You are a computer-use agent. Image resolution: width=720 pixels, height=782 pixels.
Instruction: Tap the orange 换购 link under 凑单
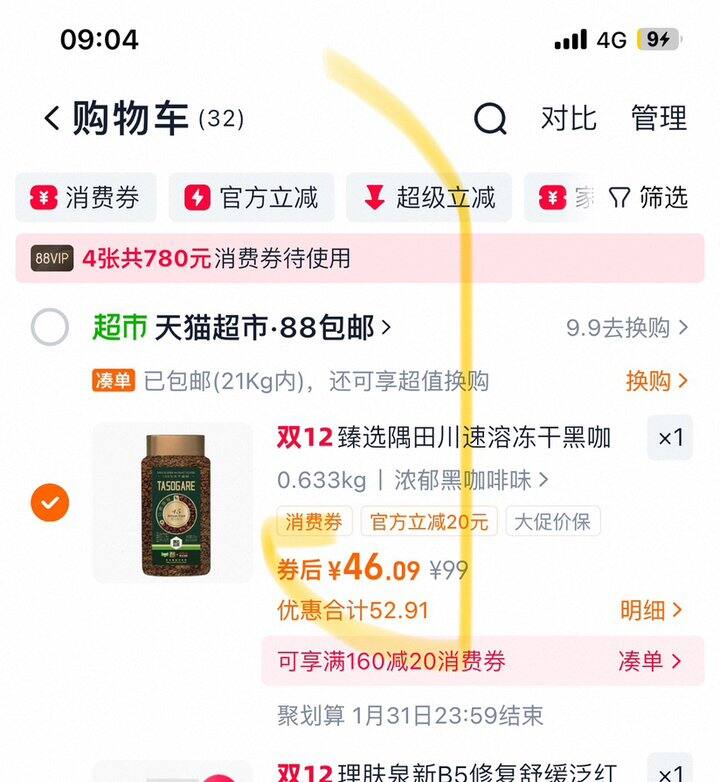click(x=656, y=381)
